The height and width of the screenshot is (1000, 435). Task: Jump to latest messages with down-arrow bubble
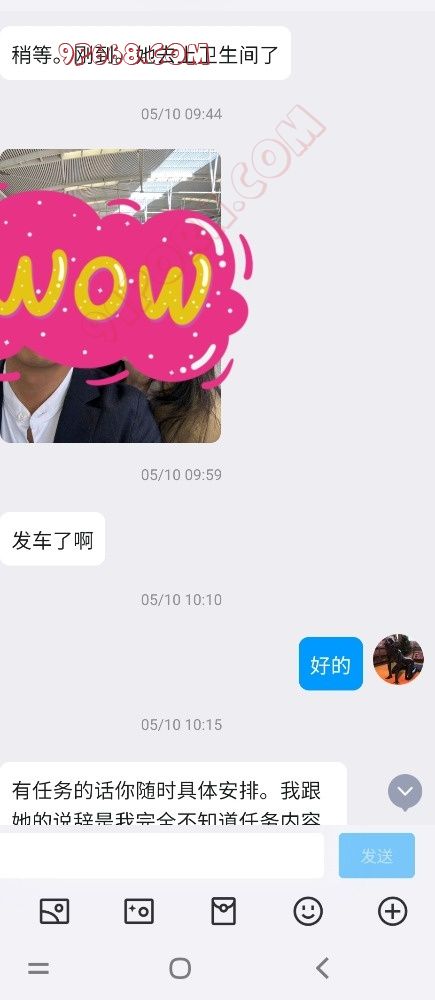405,793
